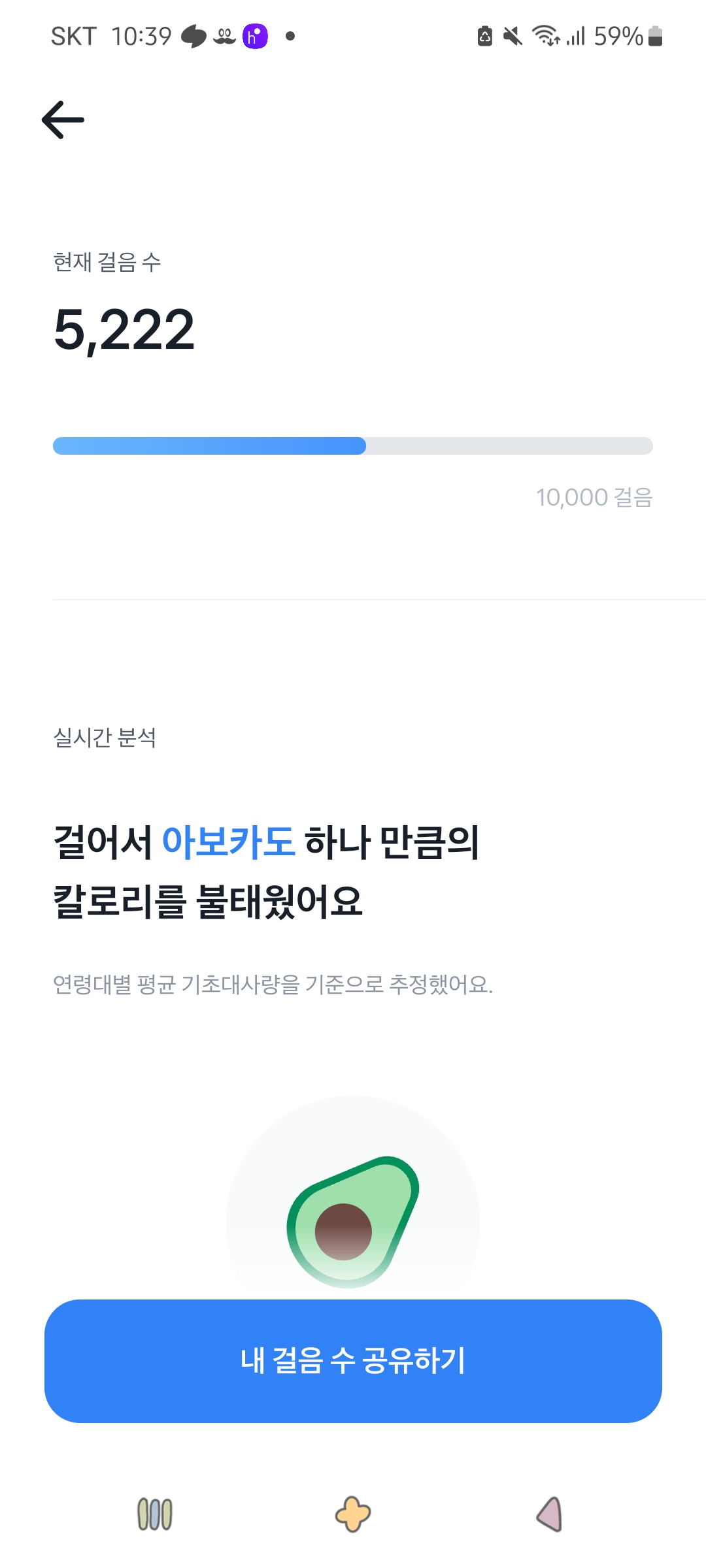Open recent apps from navigation bar
Screen dimensions: 706x1568
(x=155, y=1514)
